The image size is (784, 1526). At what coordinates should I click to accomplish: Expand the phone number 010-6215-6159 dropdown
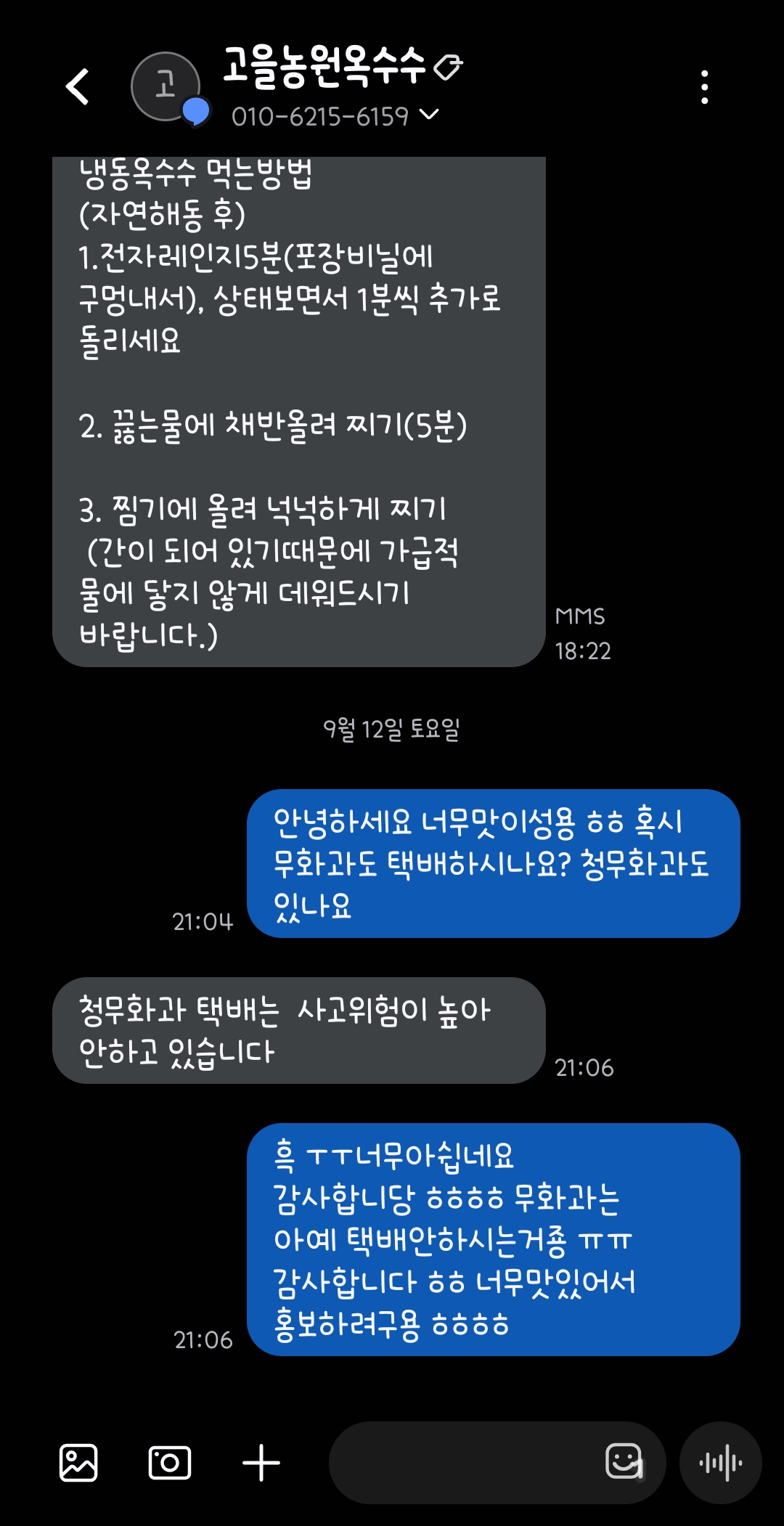click(x=430, y=115)
